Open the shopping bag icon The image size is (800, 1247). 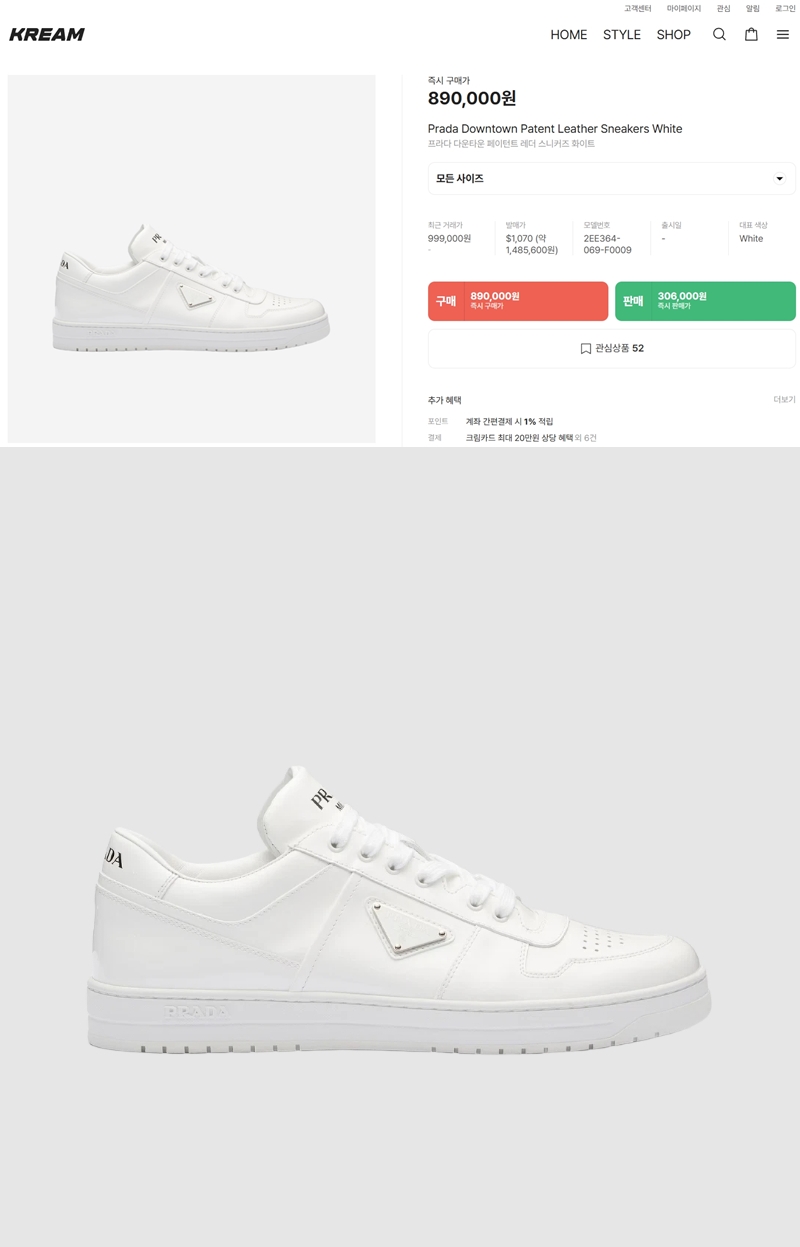(x=751, y=34)
